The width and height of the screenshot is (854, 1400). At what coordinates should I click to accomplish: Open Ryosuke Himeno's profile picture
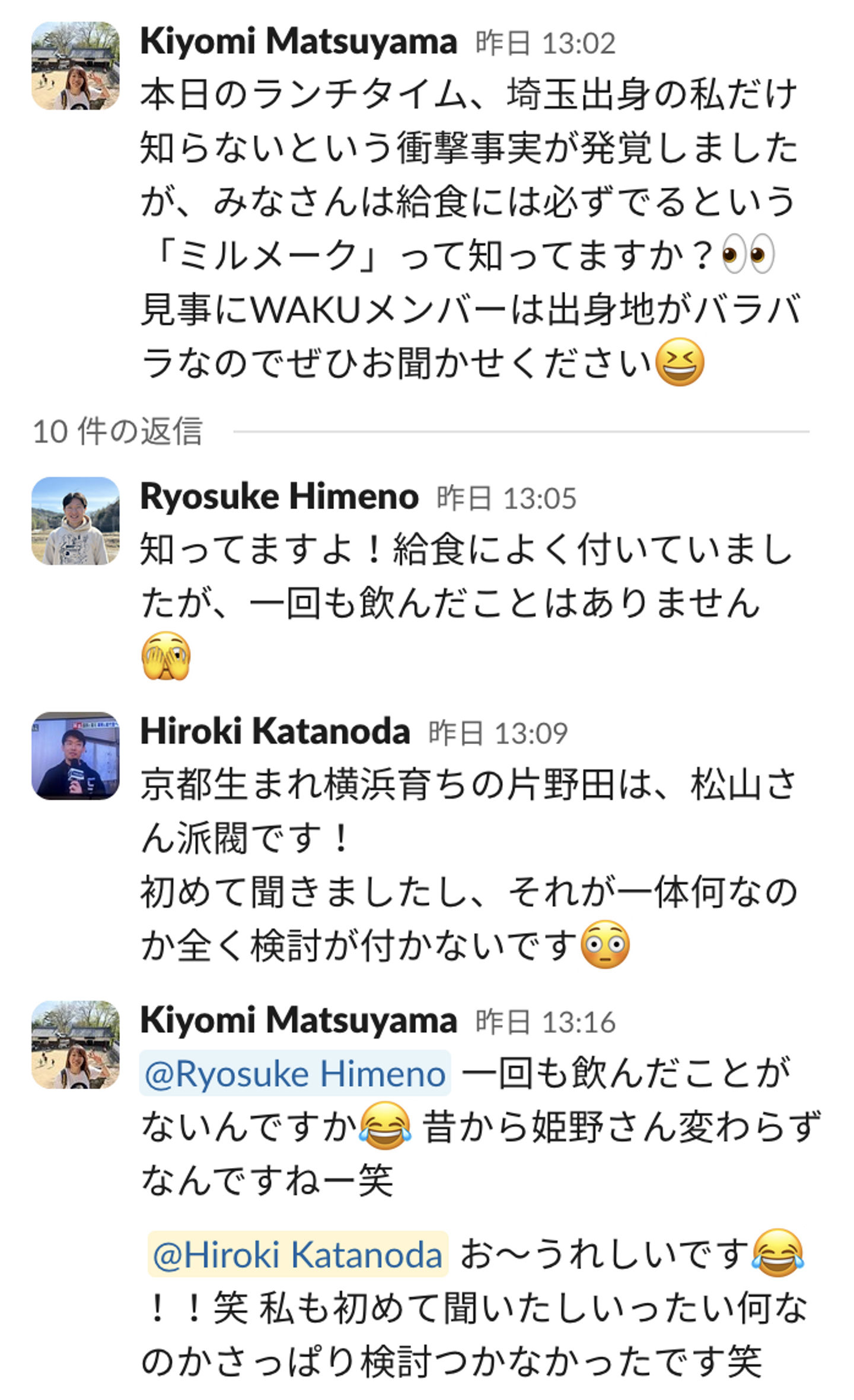pos(75,520)
